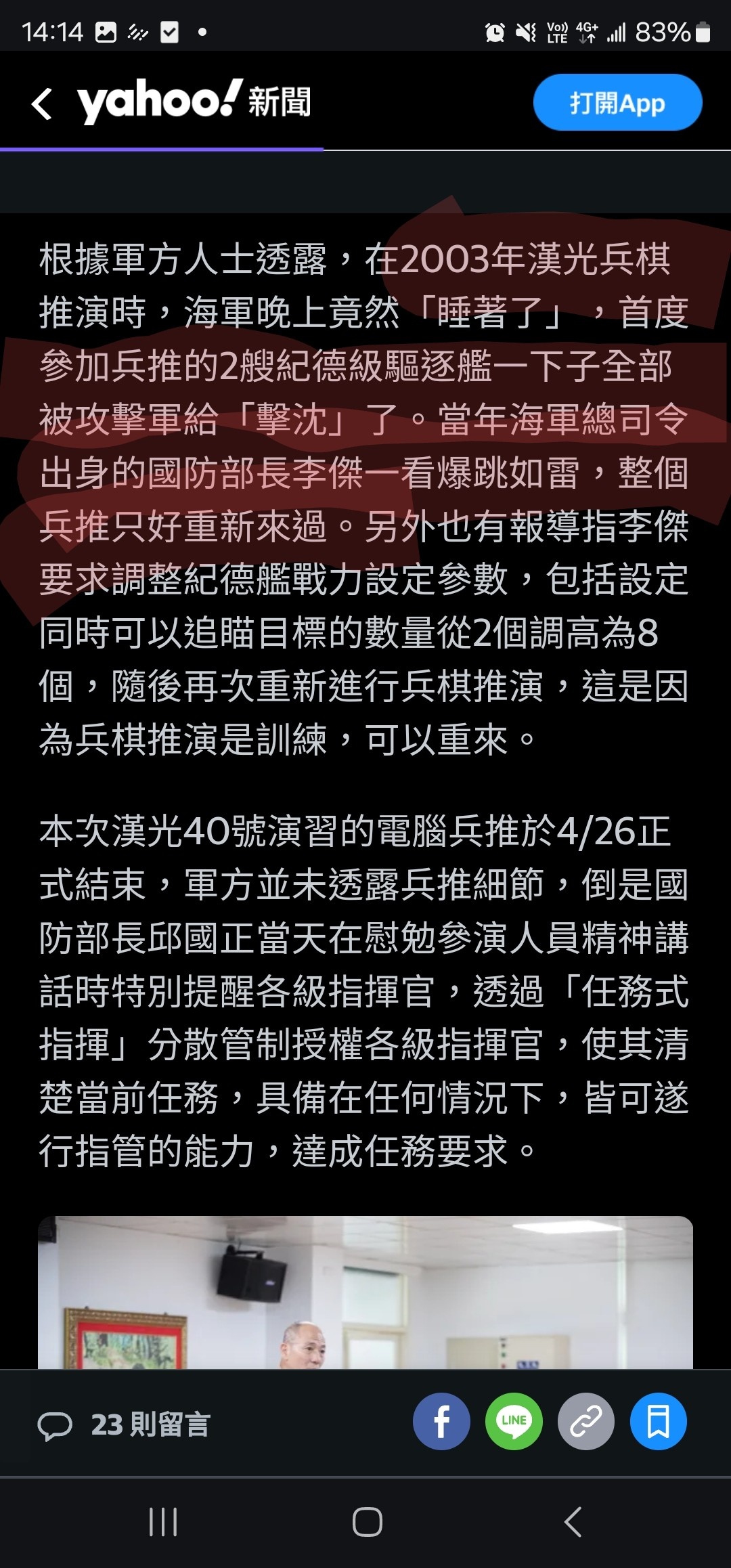Share the article on Facebook

pyautogui.click(x=441, y=1422)
